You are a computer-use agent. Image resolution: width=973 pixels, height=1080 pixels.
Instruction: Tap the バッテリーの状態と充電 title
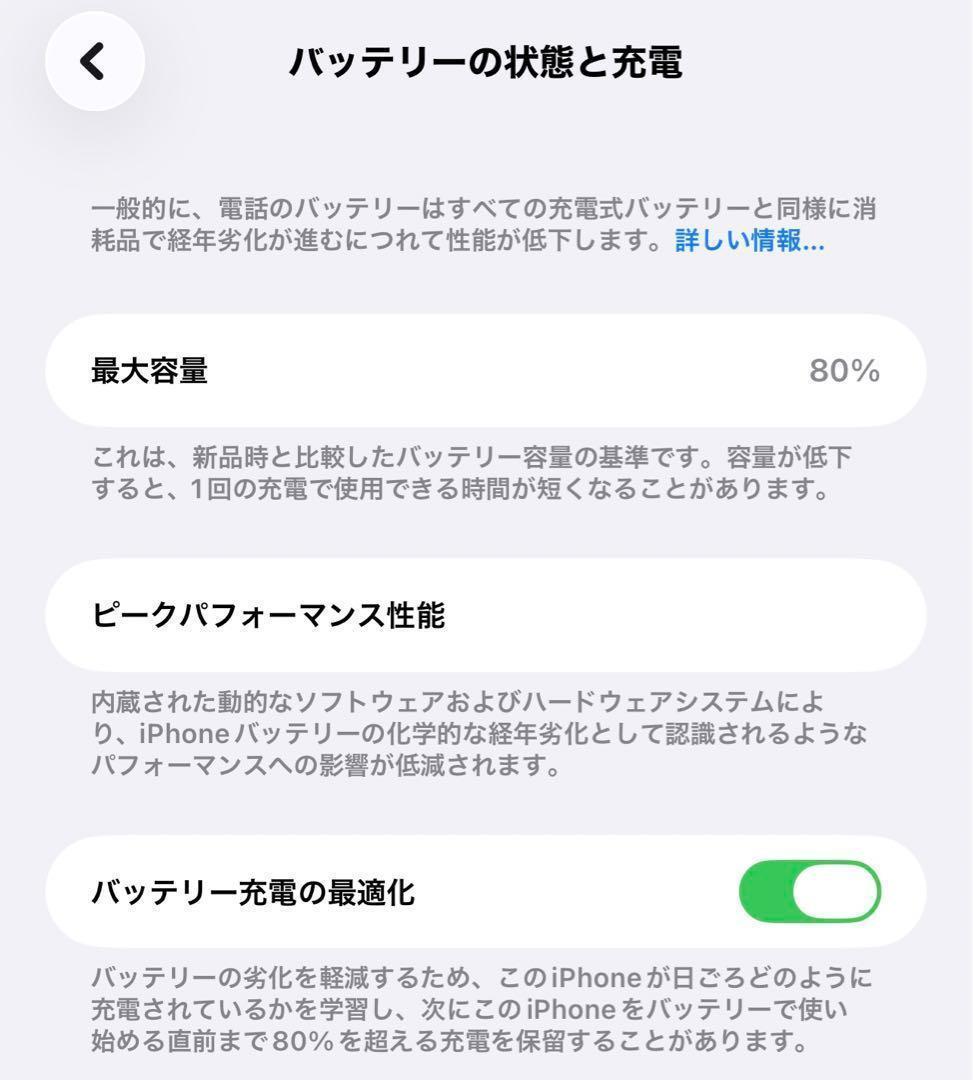coord(485,60)
